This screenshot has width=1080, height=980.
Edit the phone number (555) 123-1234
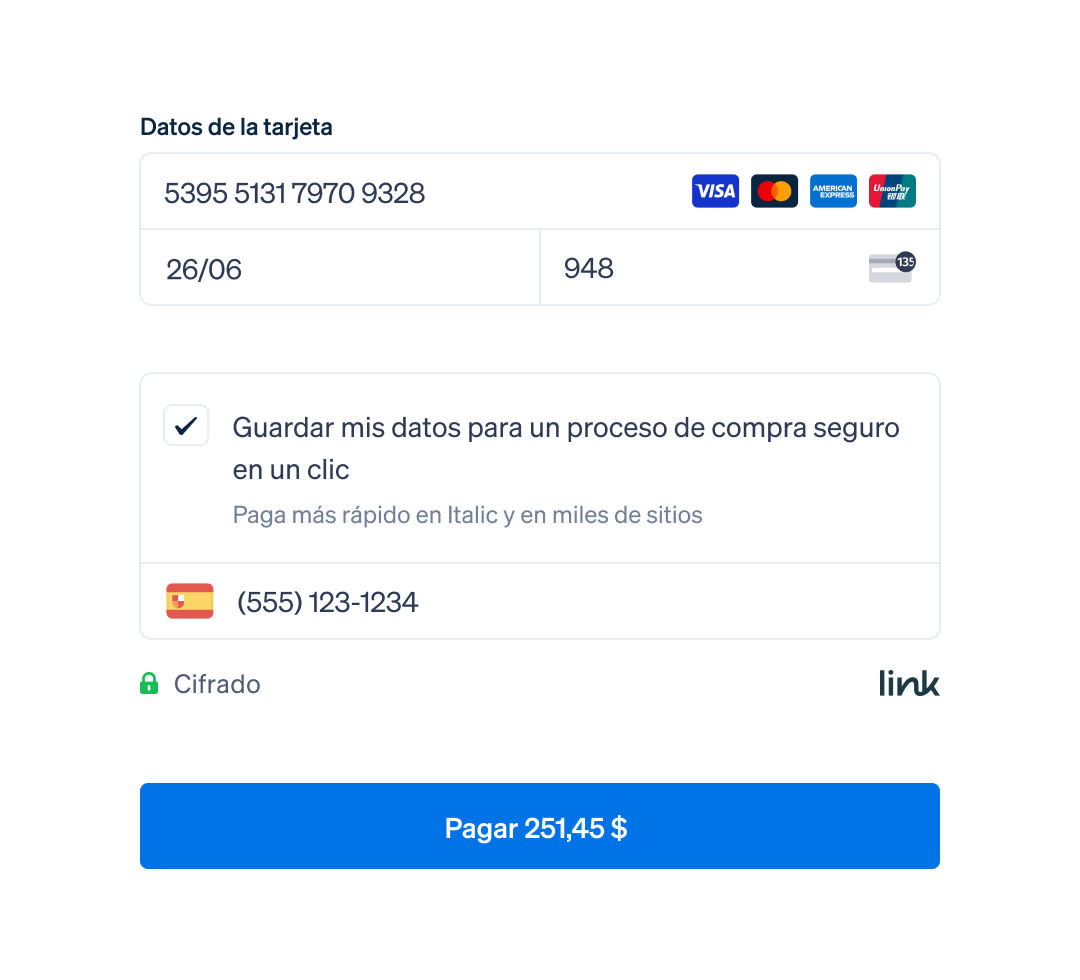click(x=560, y=602)
